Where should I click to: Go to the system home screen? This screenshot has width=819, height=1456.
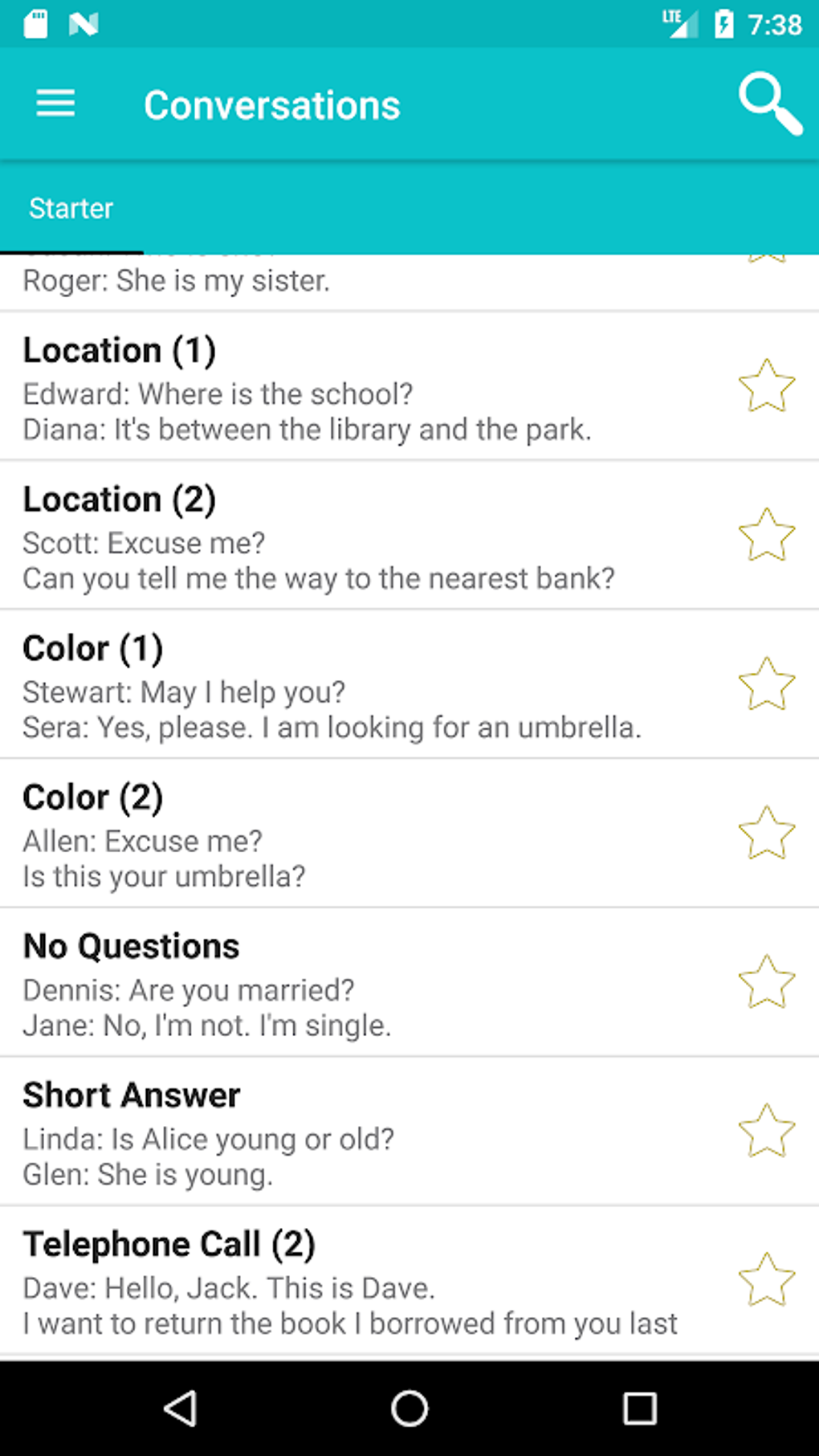[x=409, y=1408]
